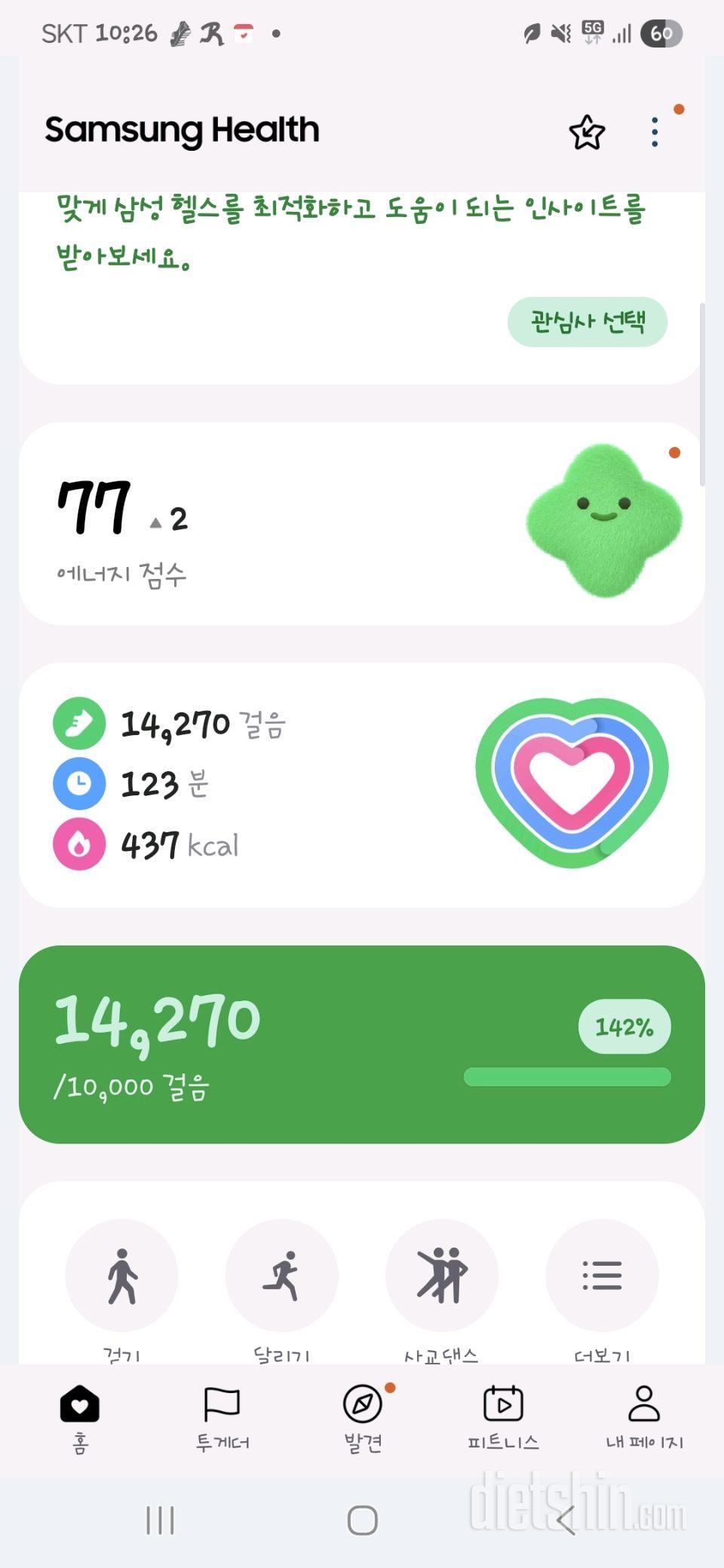Open the 피트니스 tab
Screen dimensions: 724x1568
(503, 1418)
